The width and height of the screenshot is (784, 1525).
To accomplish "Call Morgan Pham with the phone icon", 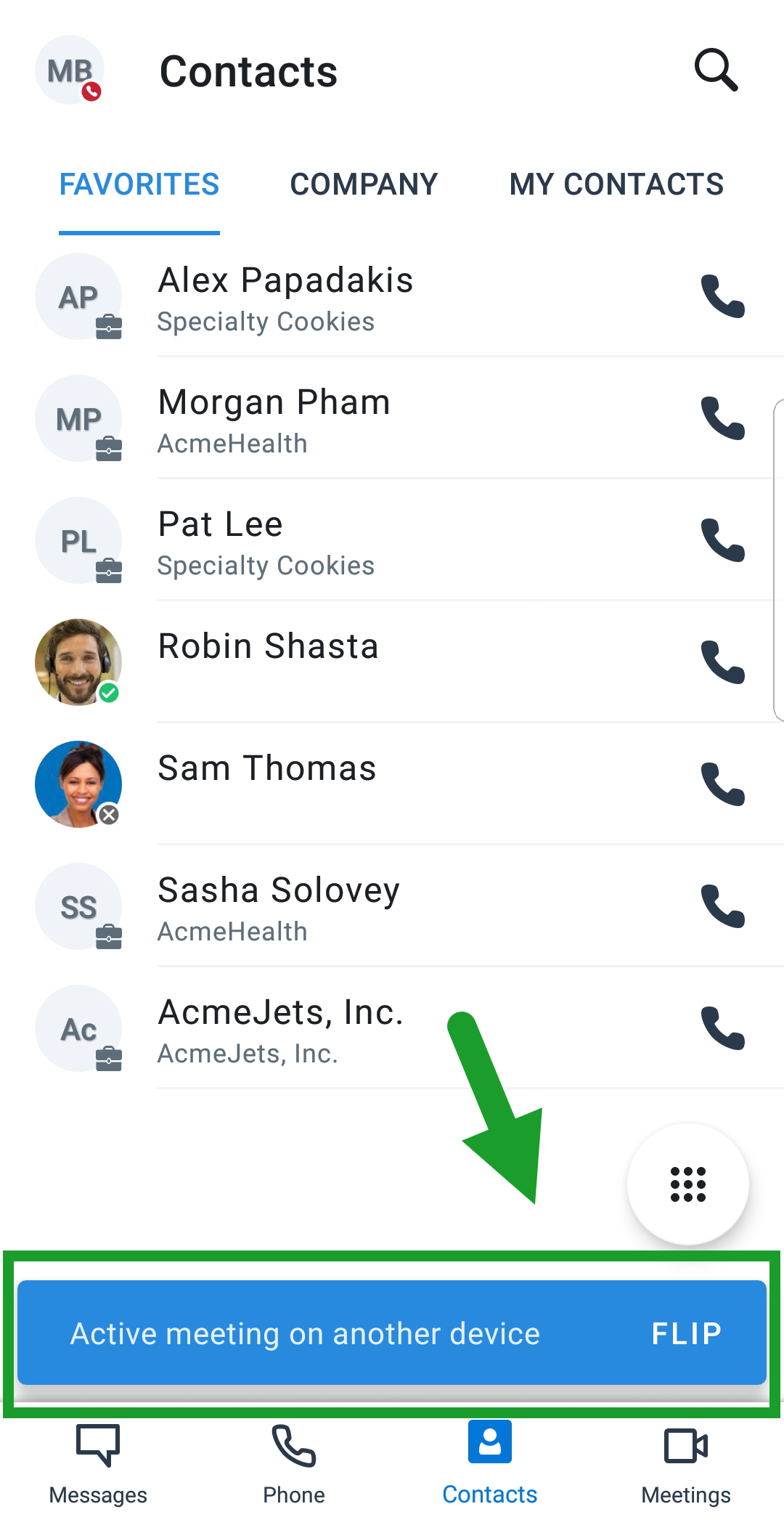I will (723, 418).
